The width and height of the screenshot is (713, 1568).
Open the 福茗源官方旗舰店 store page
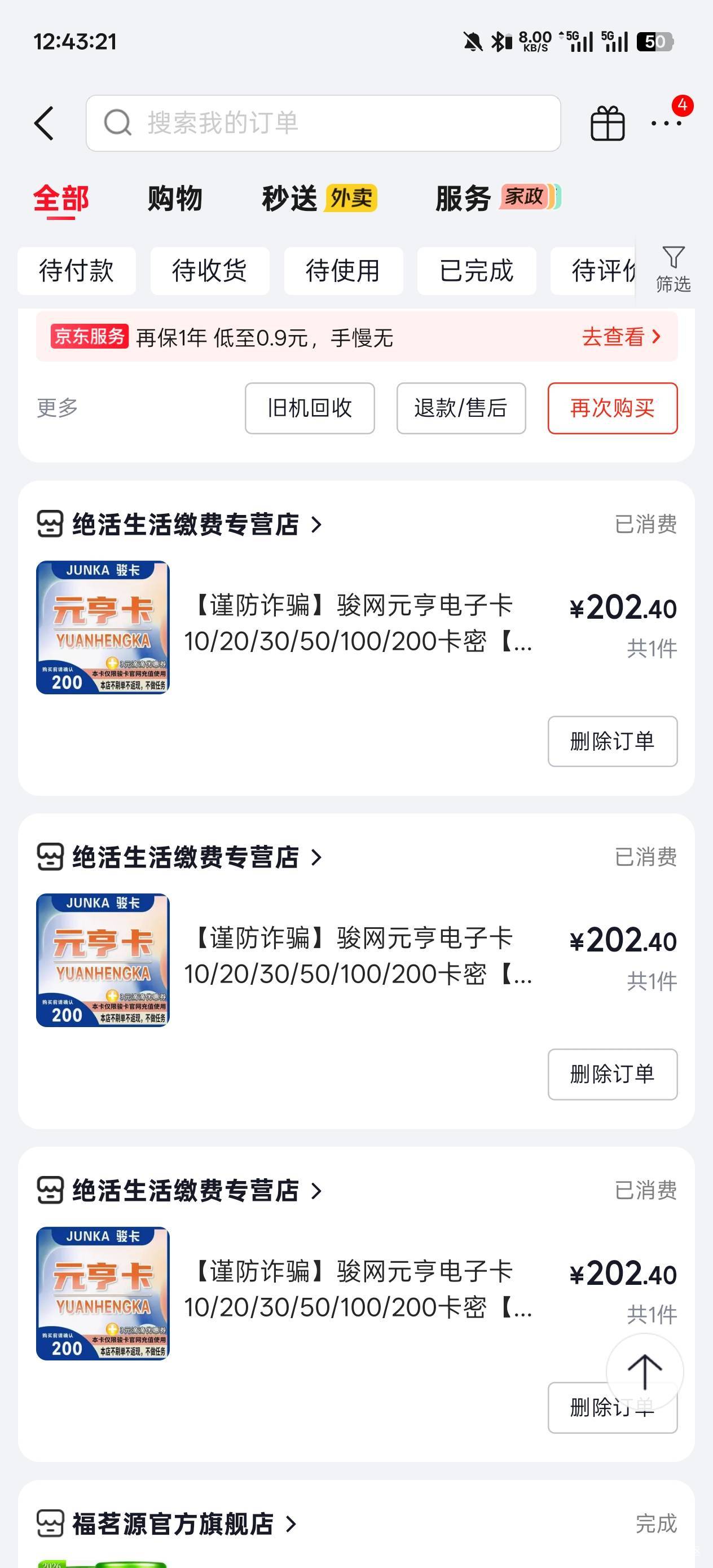(x=173, y=1523)
